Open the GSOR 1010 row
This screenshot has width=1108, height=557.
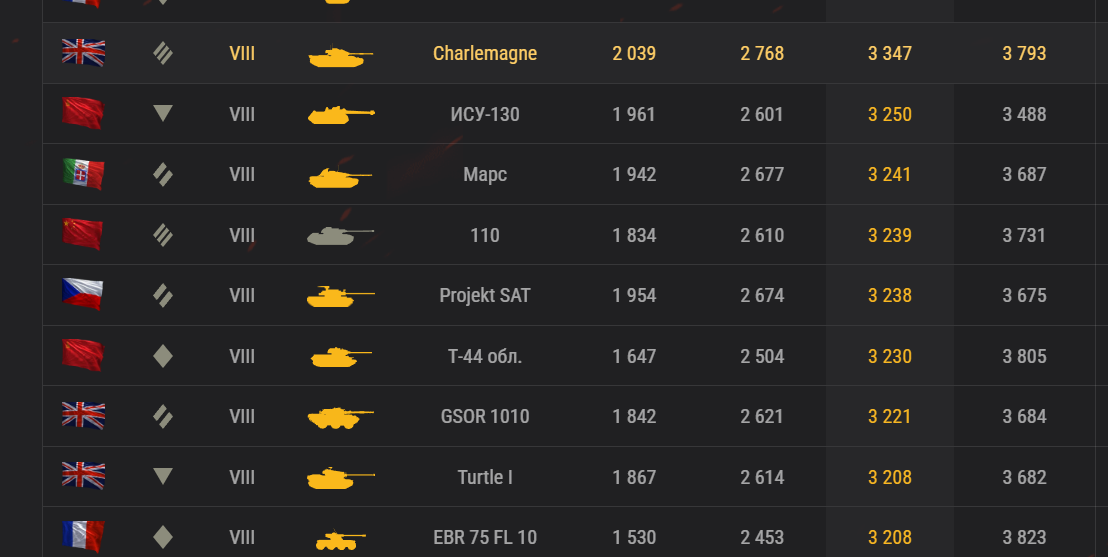[x=485, y=417]
